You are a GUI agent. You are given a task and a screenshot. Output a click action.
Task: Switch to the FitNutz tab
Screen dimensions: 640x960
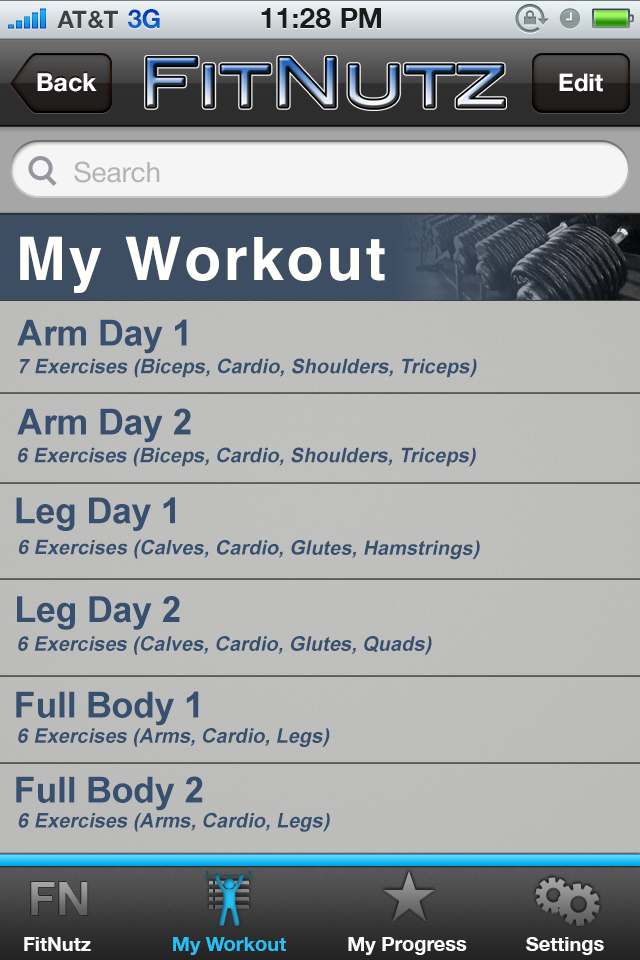click(58, 913)
